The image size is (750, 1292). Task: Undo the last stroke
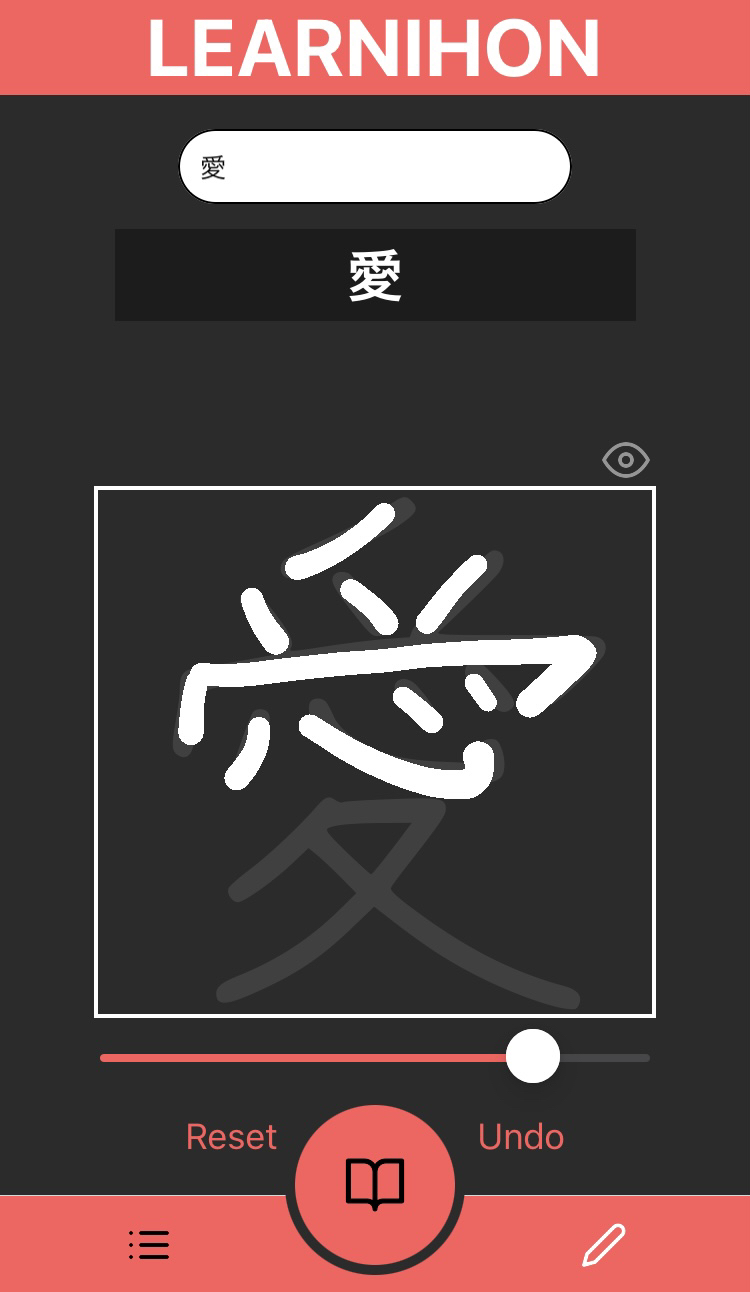point(521,1137)
